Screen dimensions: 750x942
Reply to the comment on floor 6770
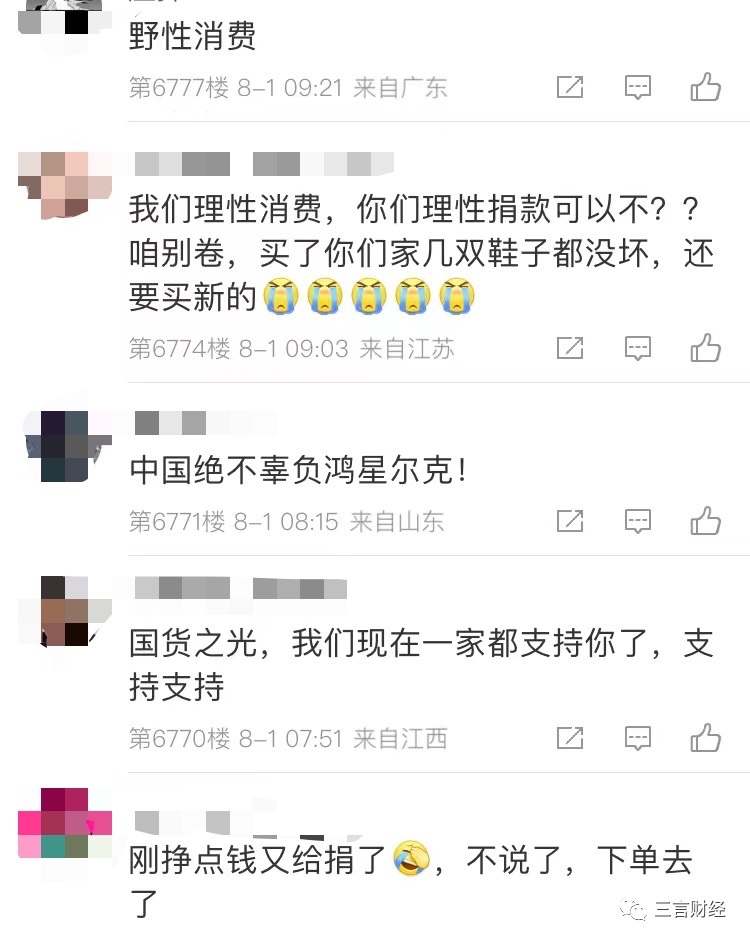[637, 739]
